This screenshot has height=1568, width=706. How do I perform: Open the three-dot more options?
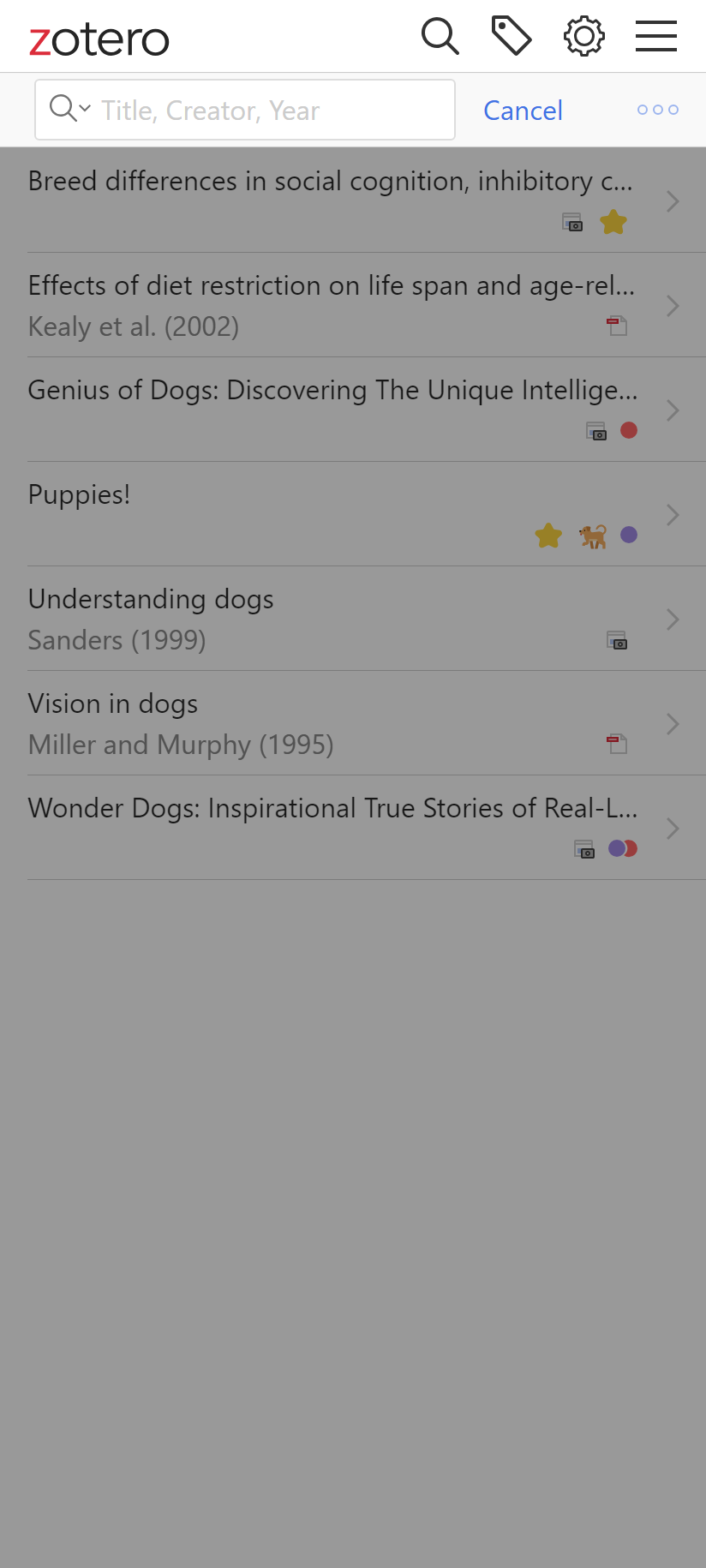[x=658, y=110]
